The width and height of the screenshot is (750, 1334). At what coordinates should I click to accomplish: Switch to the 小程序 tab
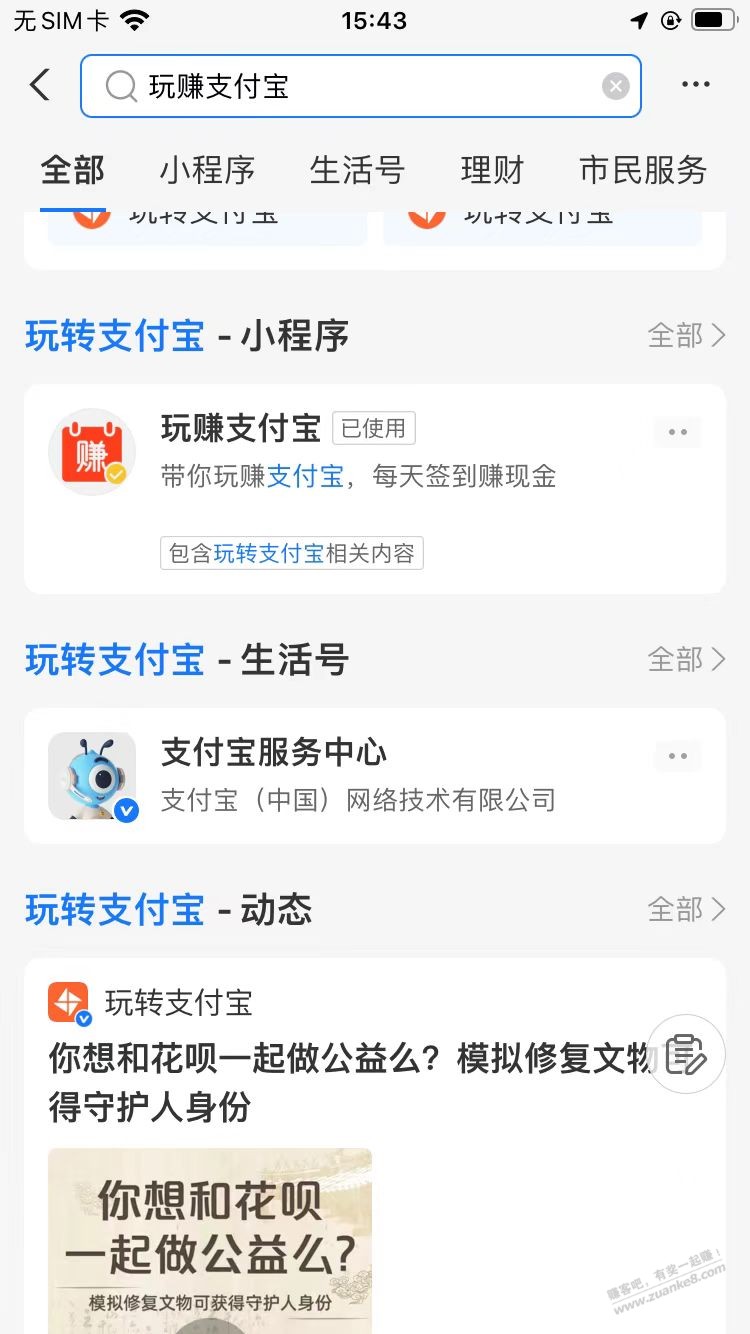click(206, 171)
